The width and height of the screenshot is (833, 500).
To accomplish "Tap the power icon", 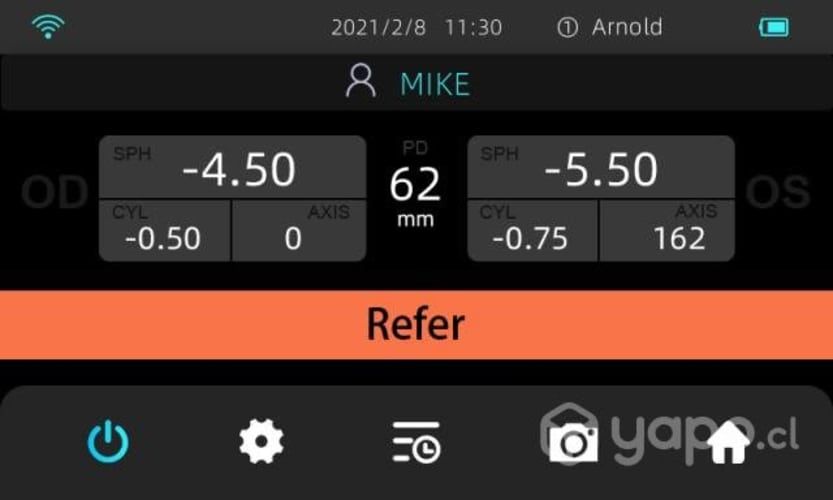I will pos(108,441).
